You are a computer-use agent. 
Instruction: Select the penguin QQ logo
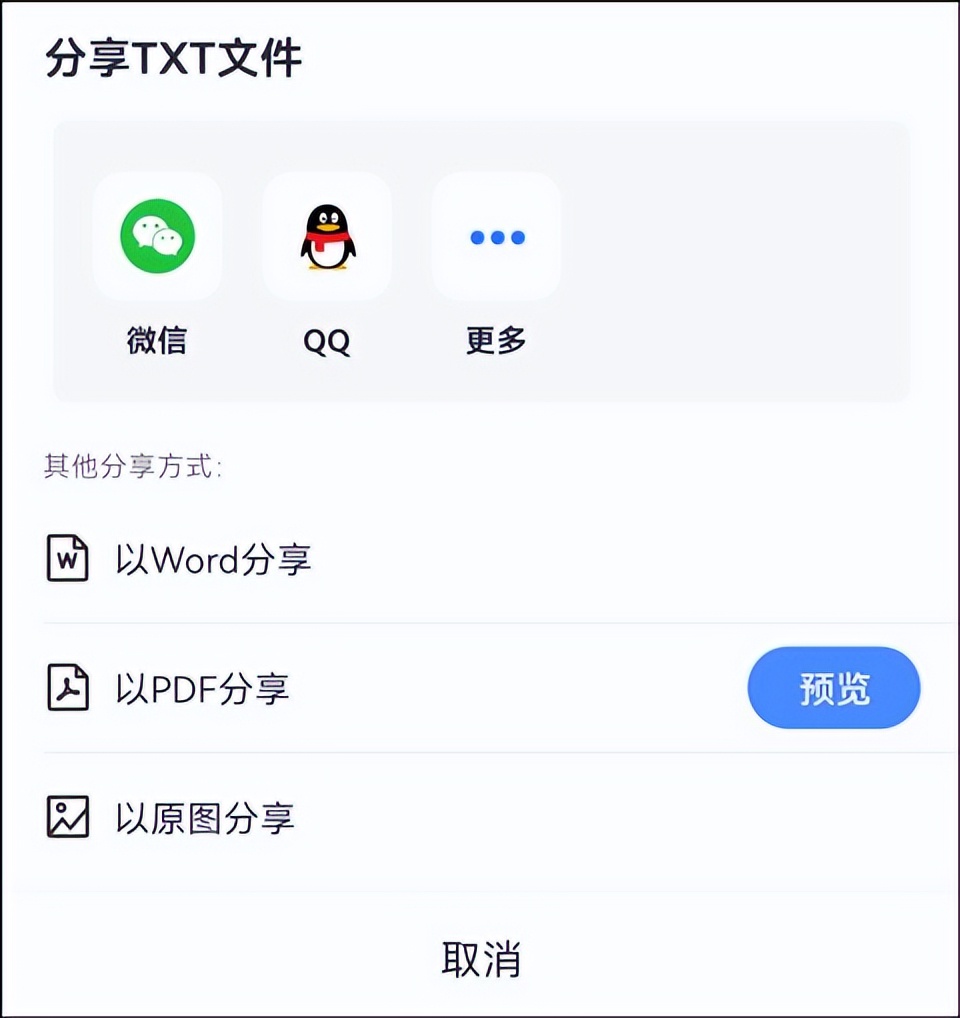pyautogui.click(x=326, y=237)
